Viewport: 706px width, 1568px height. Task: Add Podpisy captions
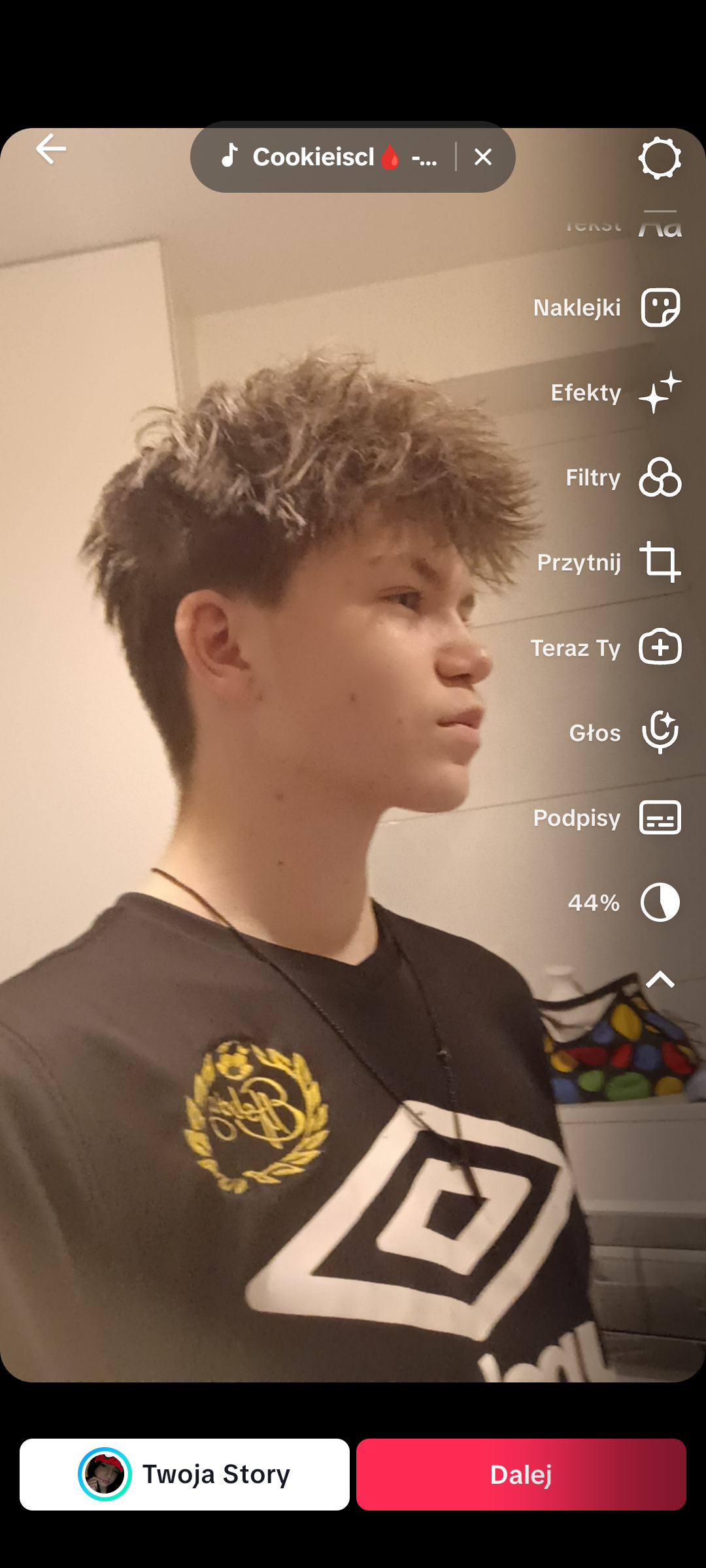tap(660, 817)
